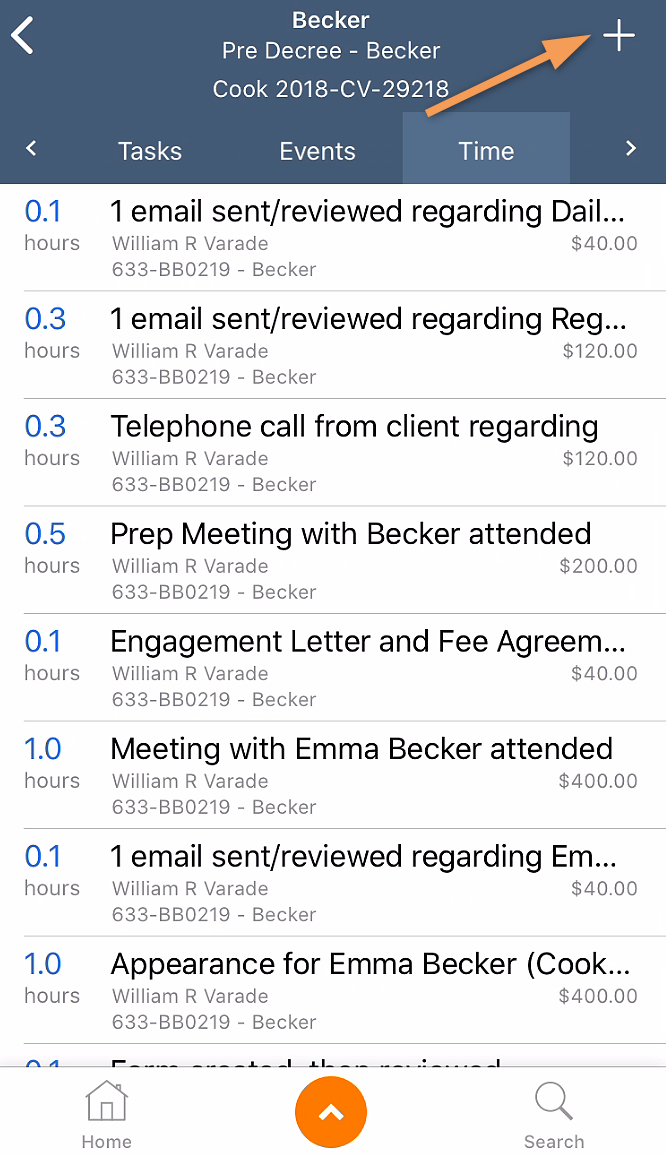Show more tabs with right chevron
The image size is (666, 1155).
(631, 149)
